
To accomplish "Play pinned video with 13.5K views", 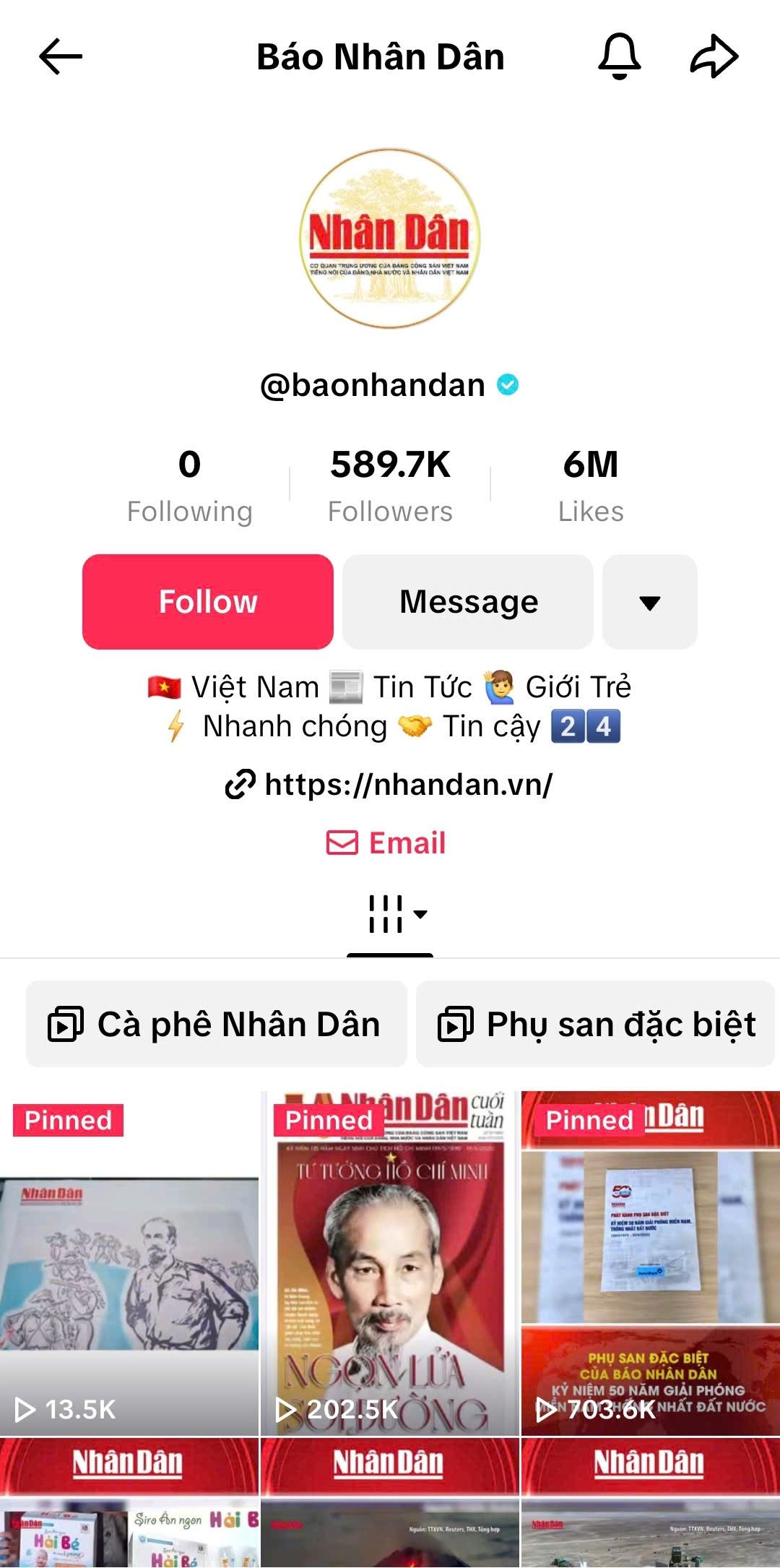I will [x=129, y=1265].
